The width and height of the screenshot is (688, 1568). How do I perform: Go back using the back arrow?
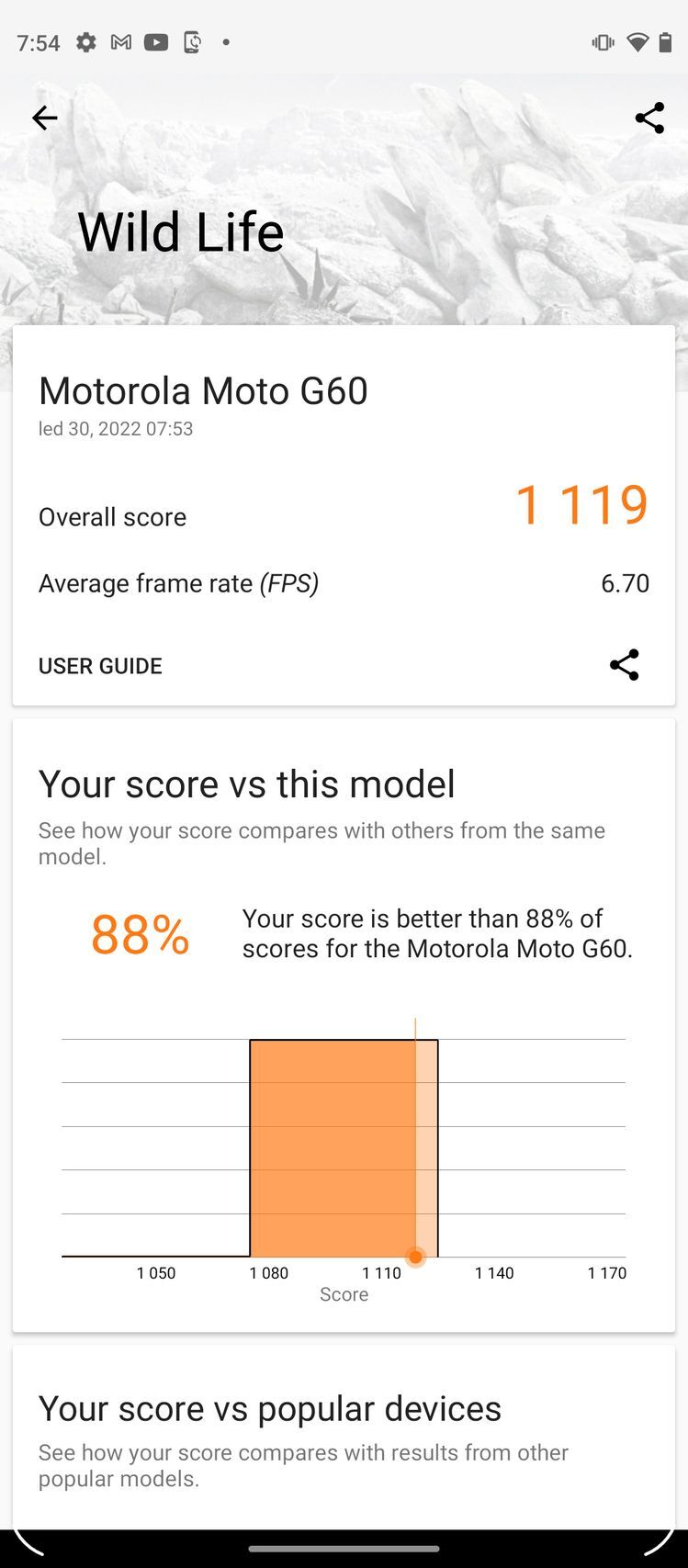pyautogui.click(x=44, y=118)
